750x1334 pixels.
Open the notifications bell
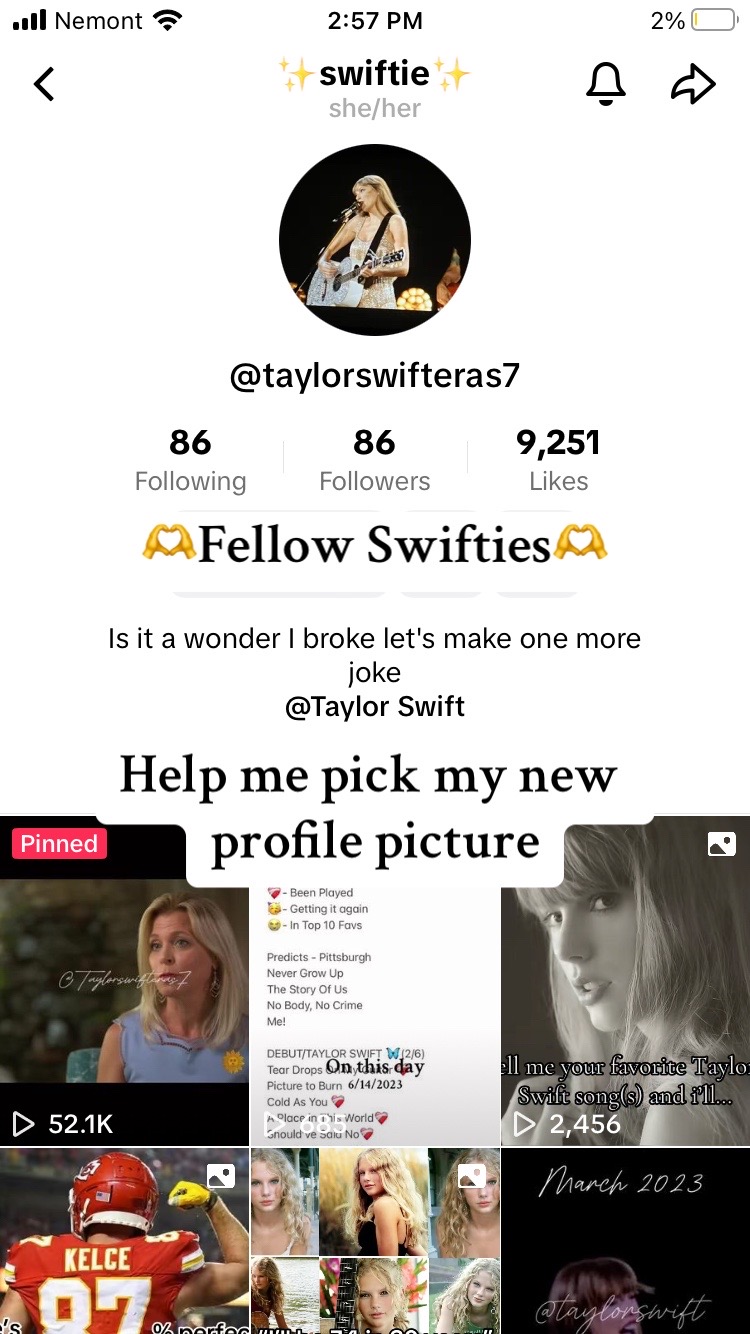605,85
